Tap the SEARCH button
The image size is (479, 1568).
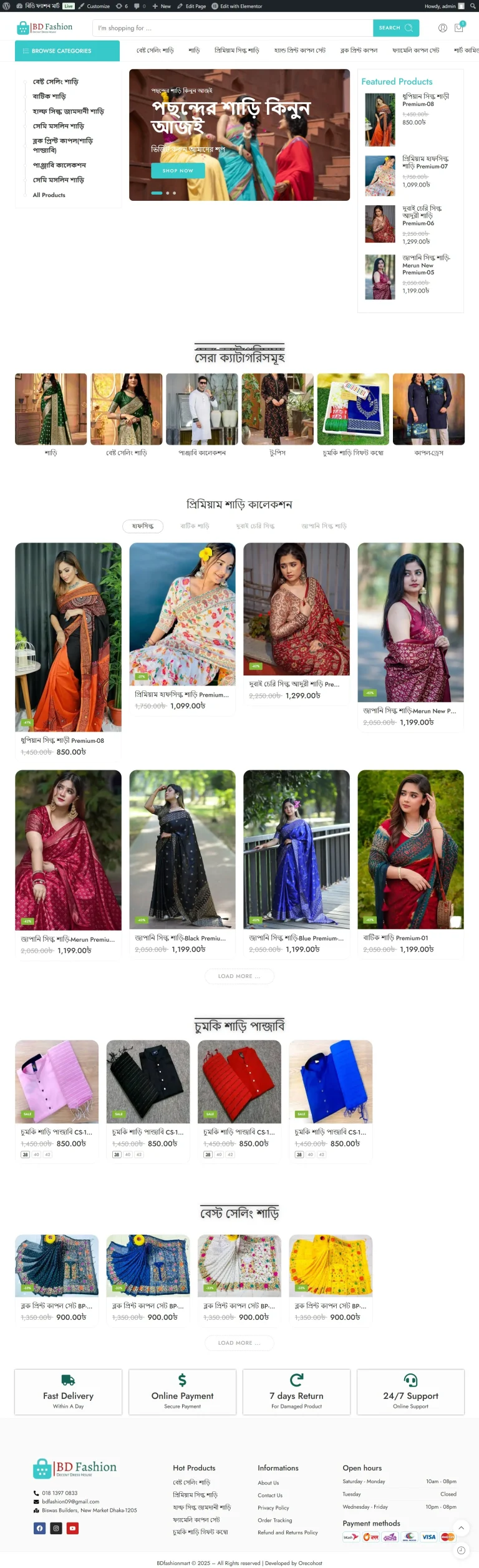pos(395,28)
